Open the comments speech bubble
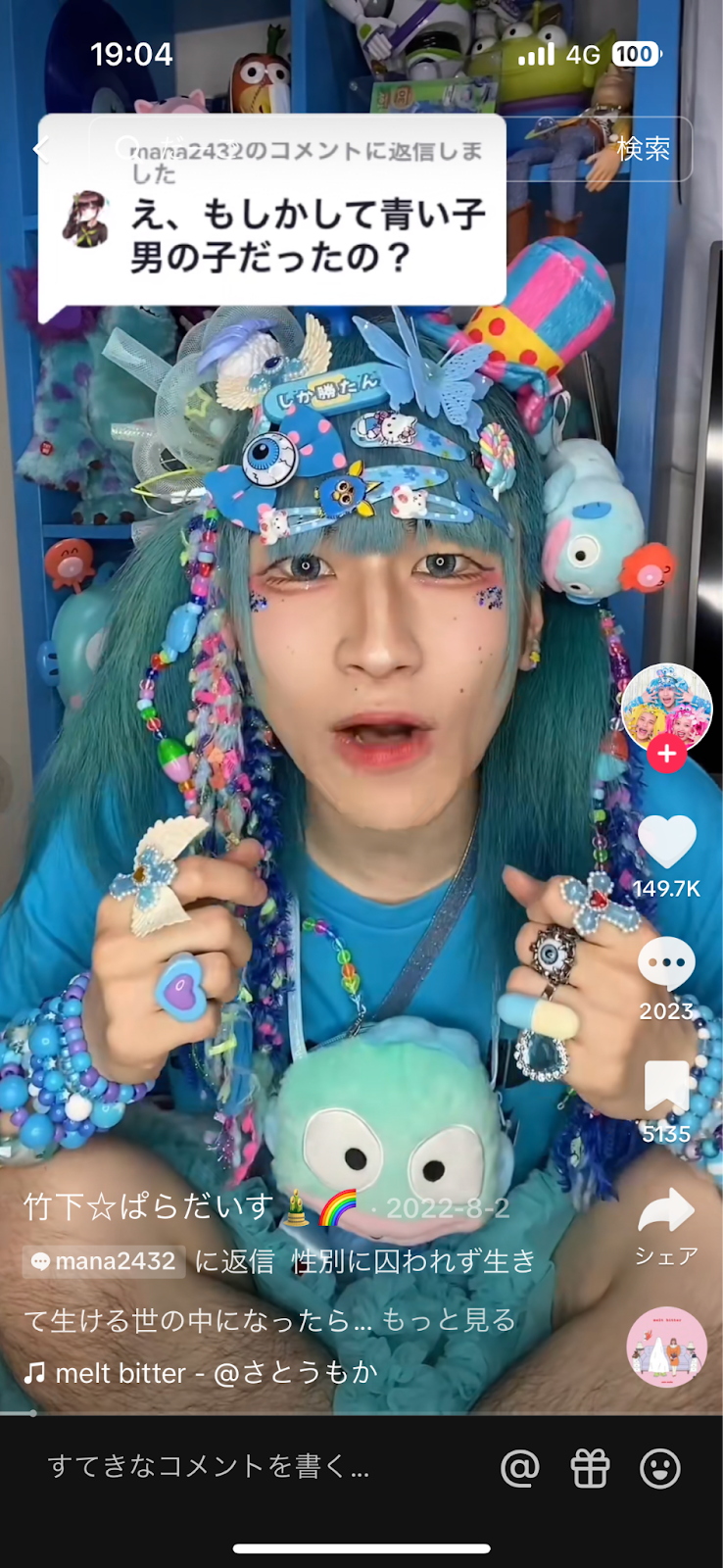 (x=666, y=964)
